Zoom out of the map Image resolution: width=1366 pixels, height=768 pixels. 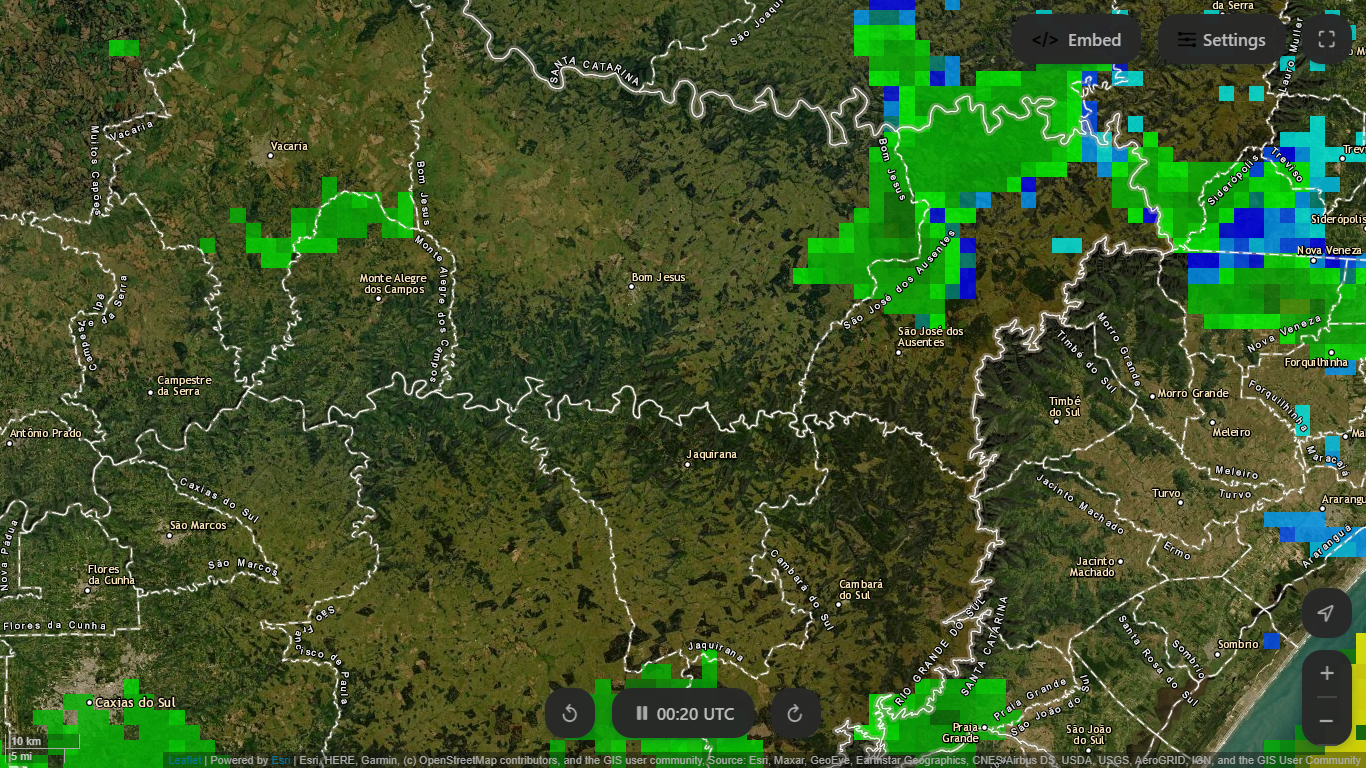point(1326,720)
